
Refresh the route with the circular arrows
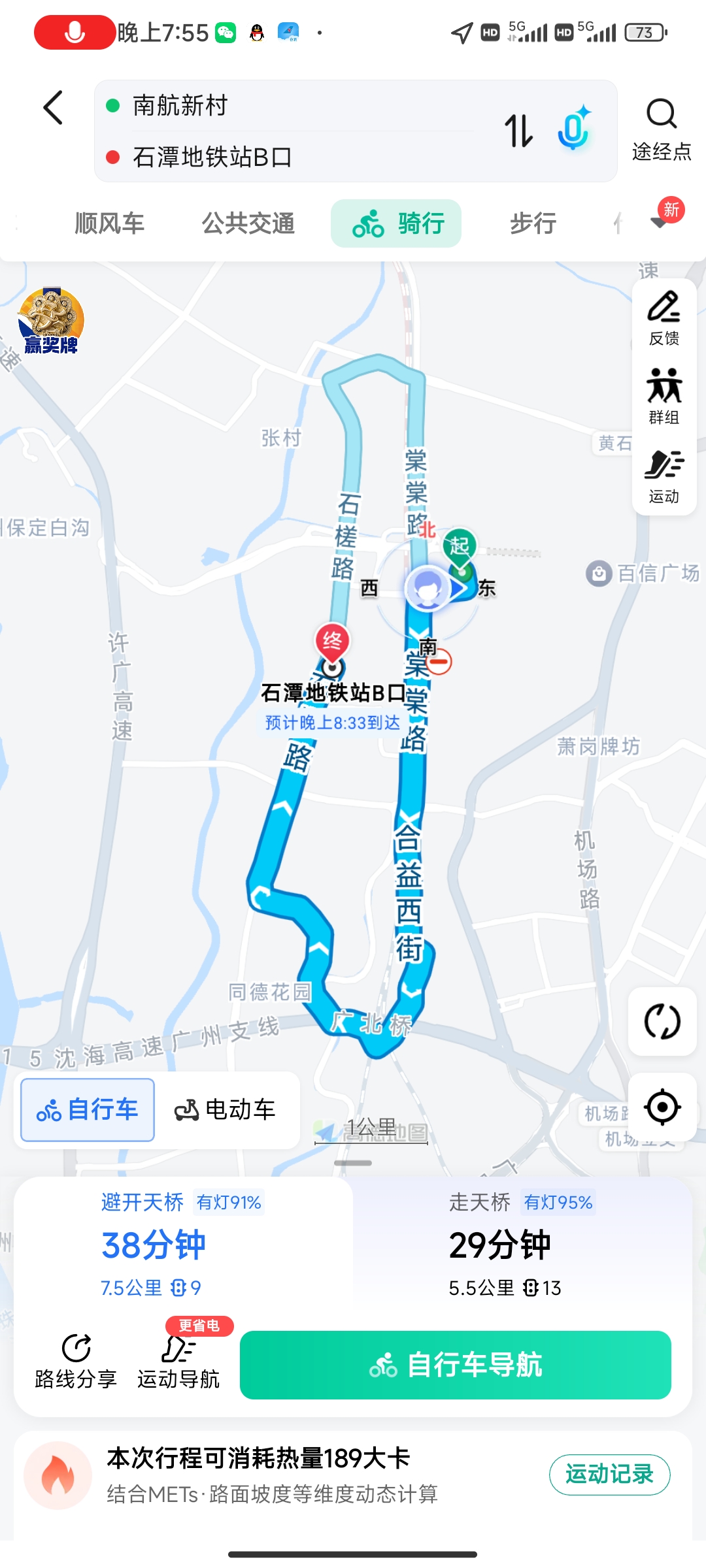click(662, 1021)
